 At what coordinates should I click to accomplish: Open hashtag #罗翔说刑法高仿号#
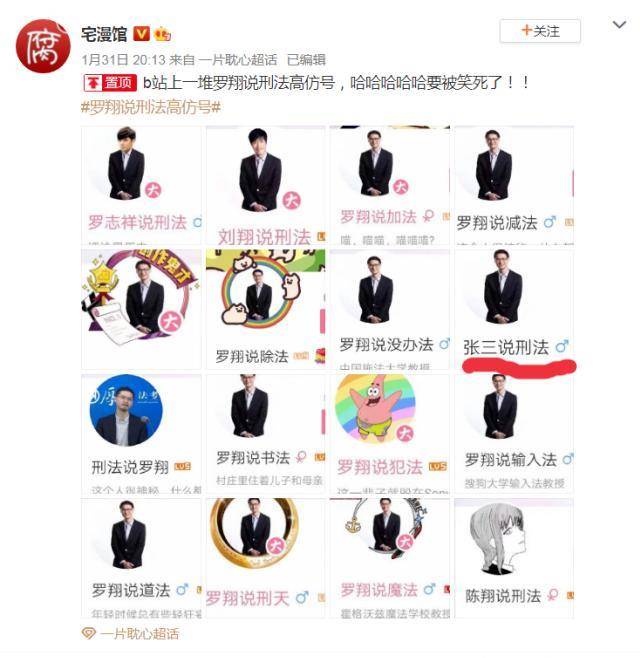[150, 107]
